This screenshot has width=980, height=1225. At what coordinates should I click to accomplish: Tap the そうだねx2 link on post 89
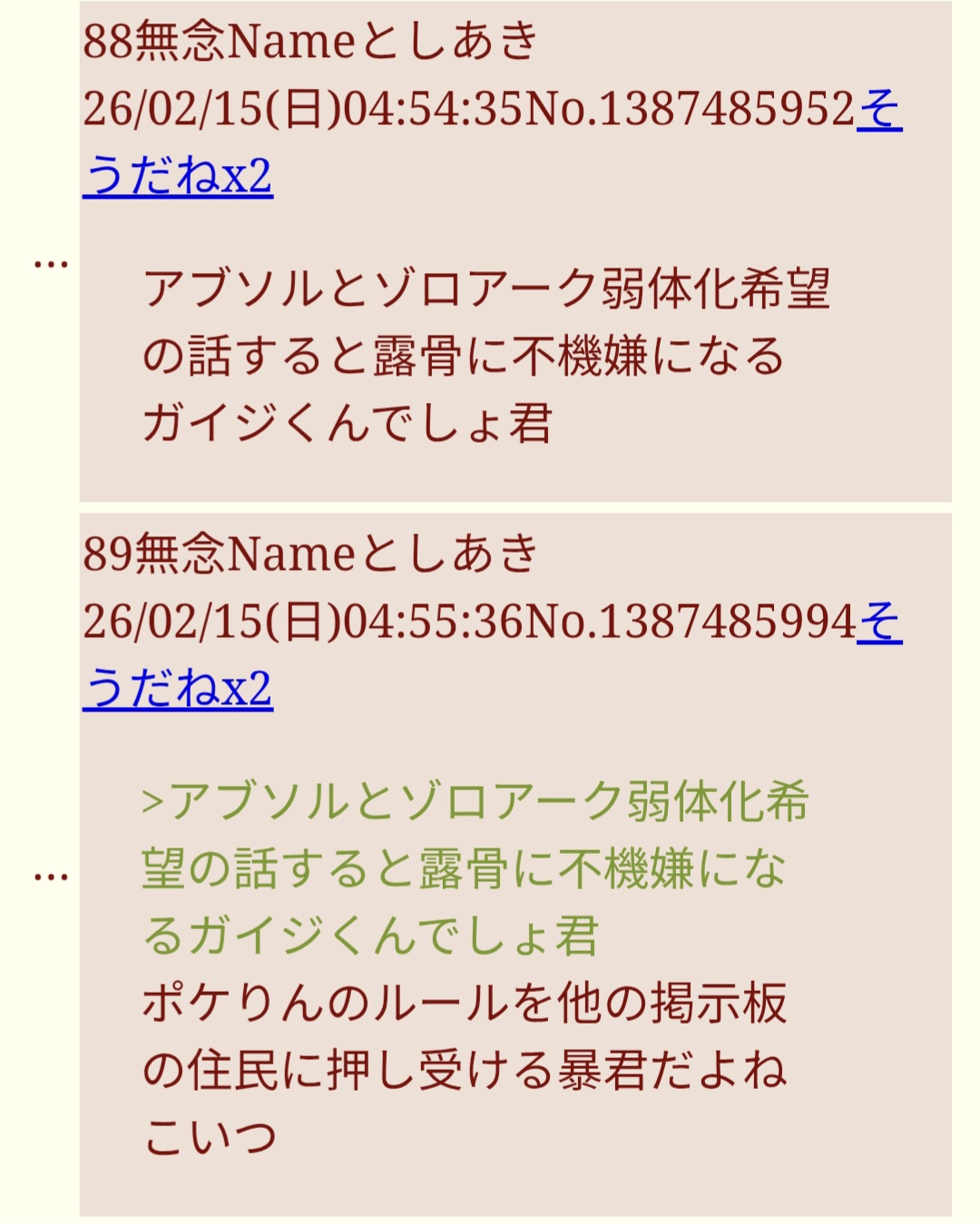click(x=178, y=689)
